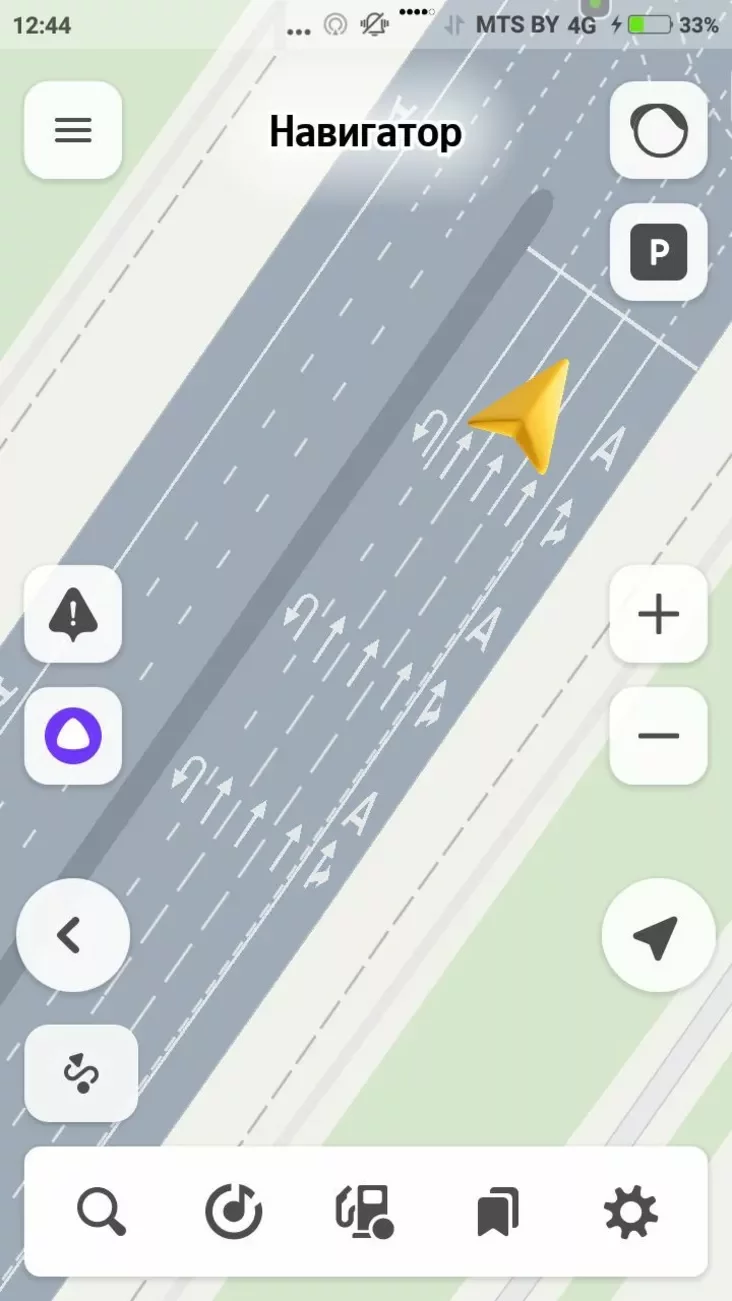Zoom out the map with minus

[x=658, y=735]
